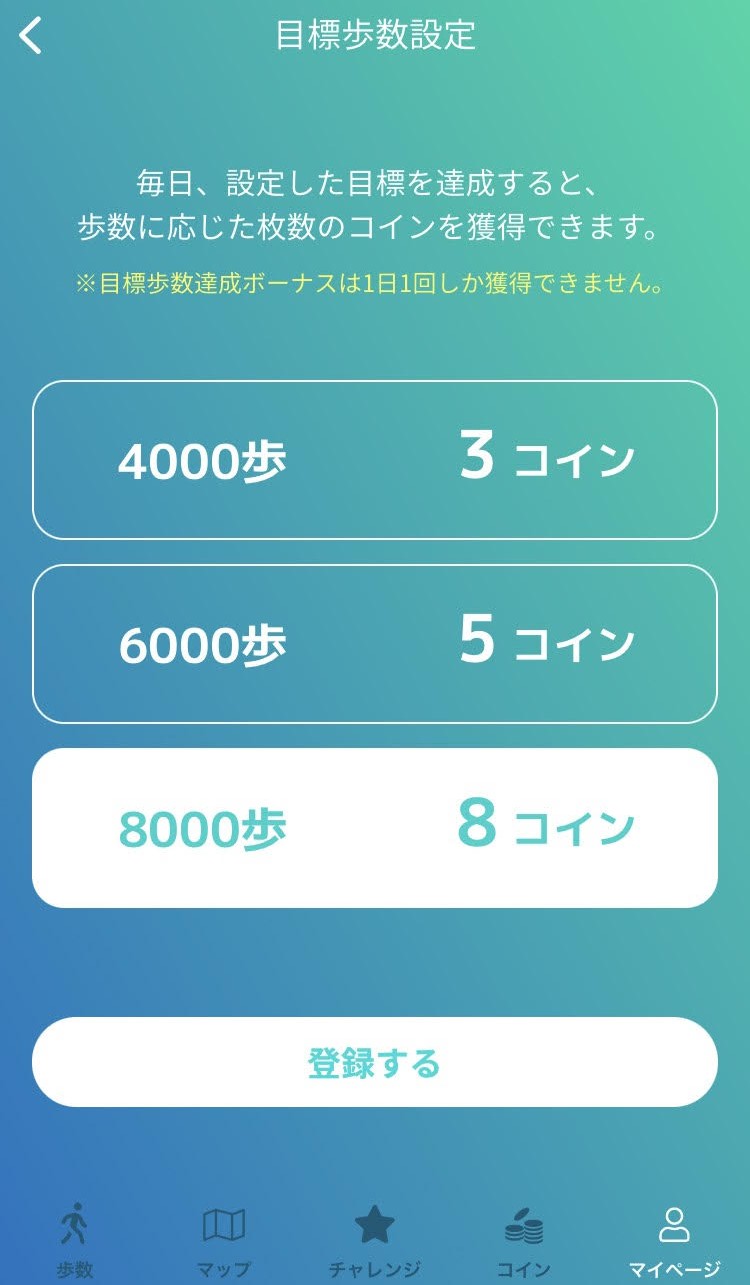750x1285 pixels.
Task: Pick the 8000歩 8コイン goal
Action: click(x=375, y=828)
